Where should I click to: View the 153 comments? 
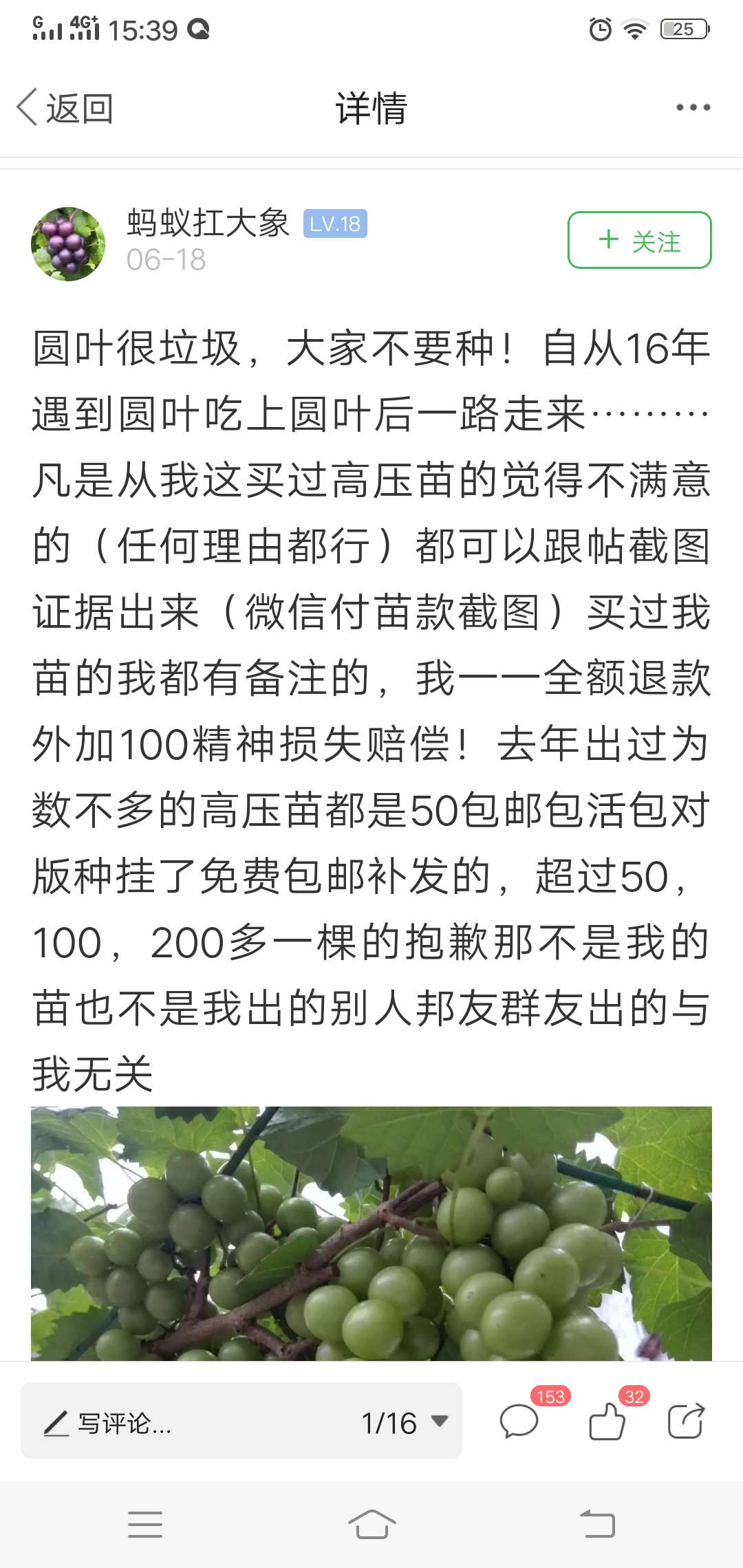520,1421
